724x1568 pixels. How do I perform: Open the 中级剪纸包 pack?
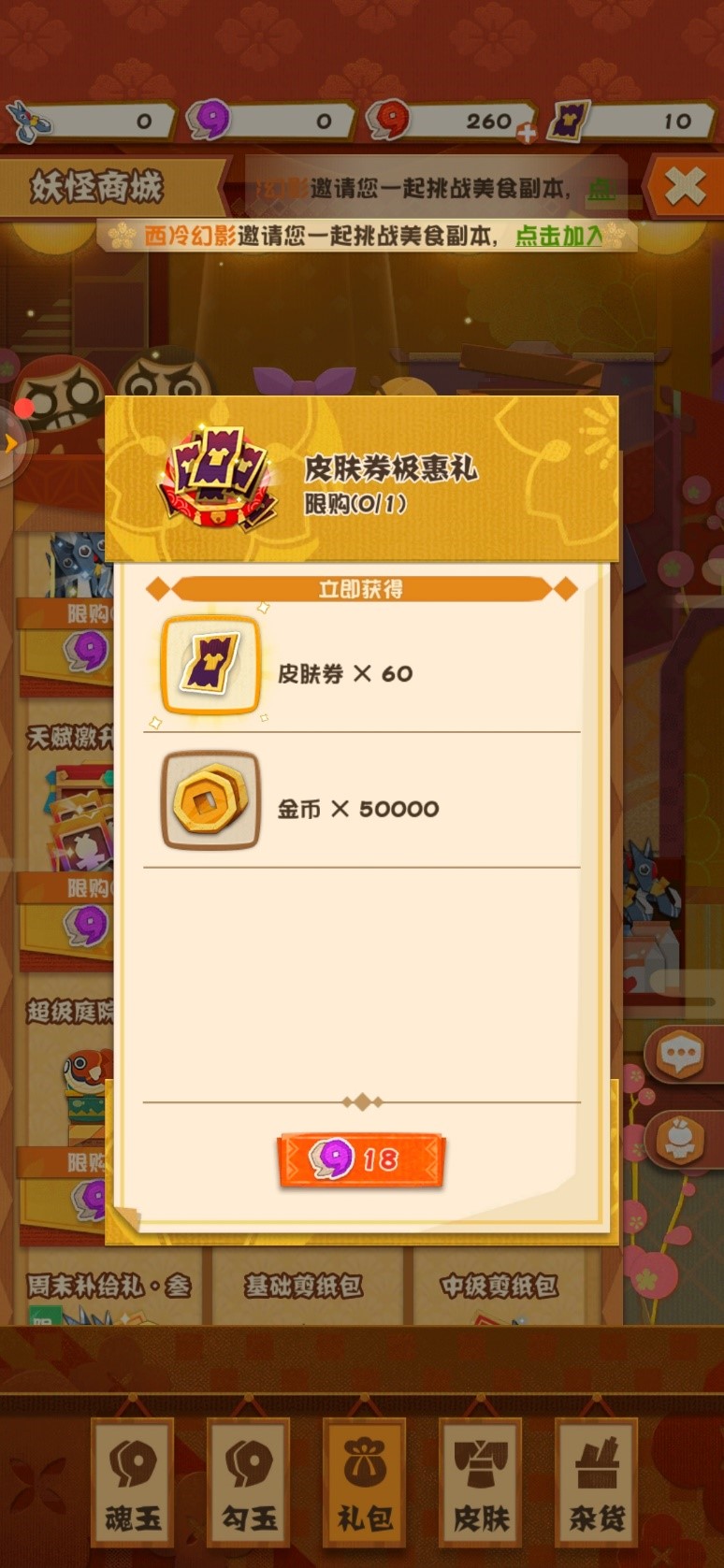(x=500, y=1288)
